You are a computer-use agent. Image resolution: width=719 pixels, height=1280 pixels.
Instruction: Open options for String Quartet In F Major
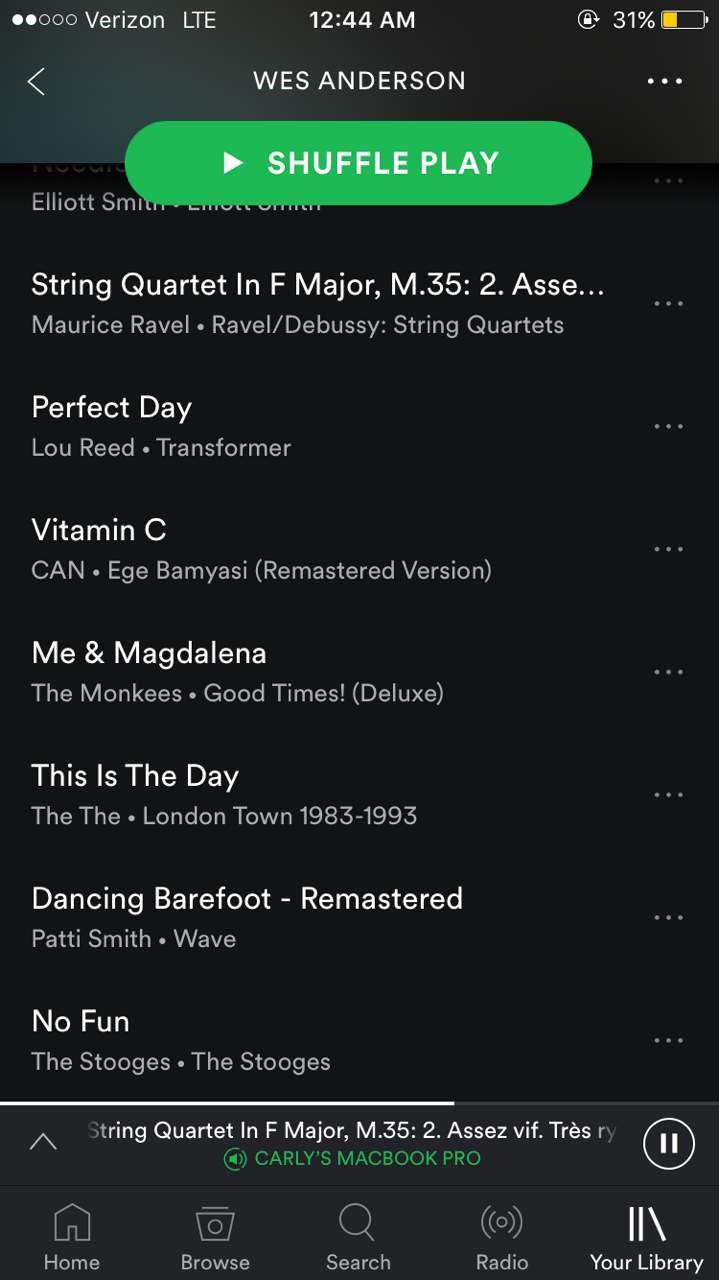click(x=668, y=303)
